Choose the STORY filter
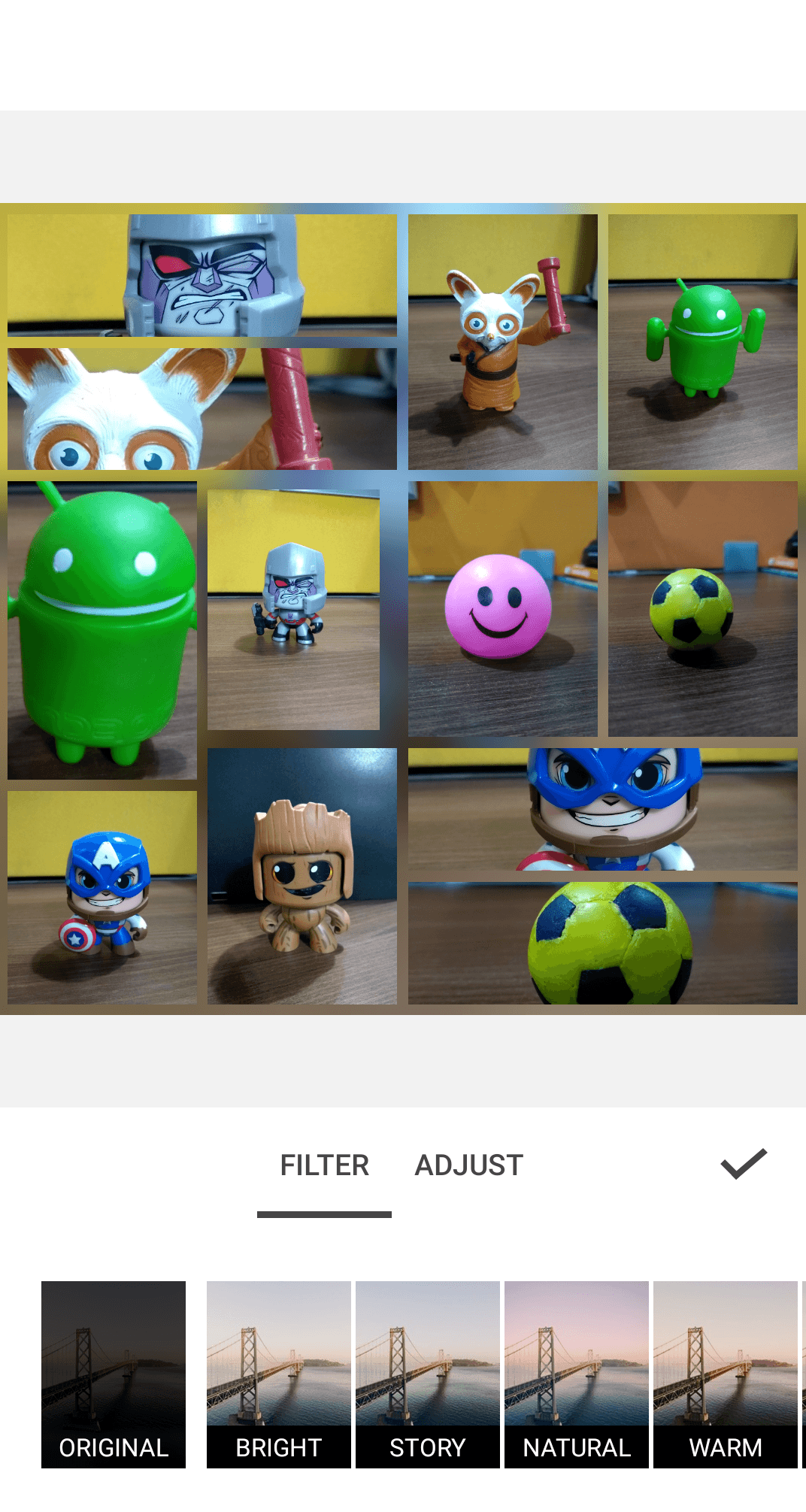Viewport: 806px width, 1512px height. coord(428,1374)
